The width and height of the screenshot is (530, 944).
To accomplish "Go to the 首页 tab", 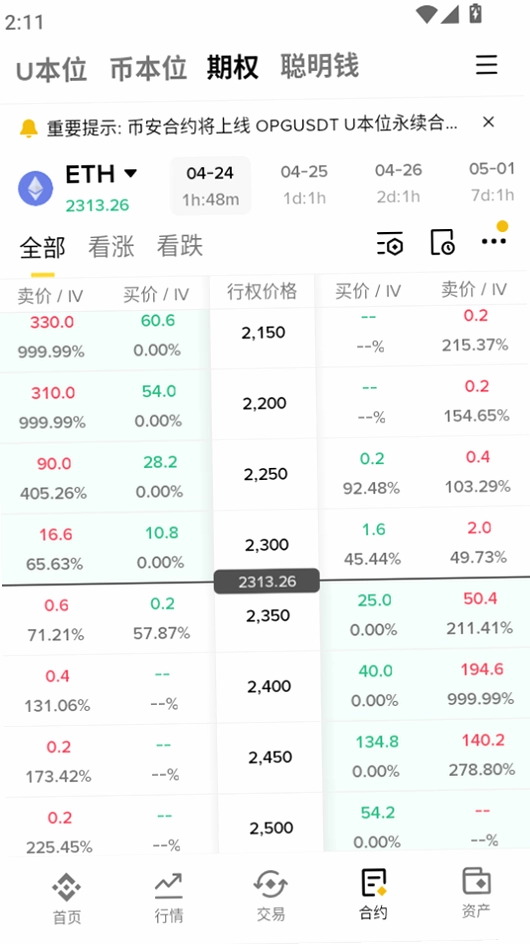I will [x=66, y=898].
